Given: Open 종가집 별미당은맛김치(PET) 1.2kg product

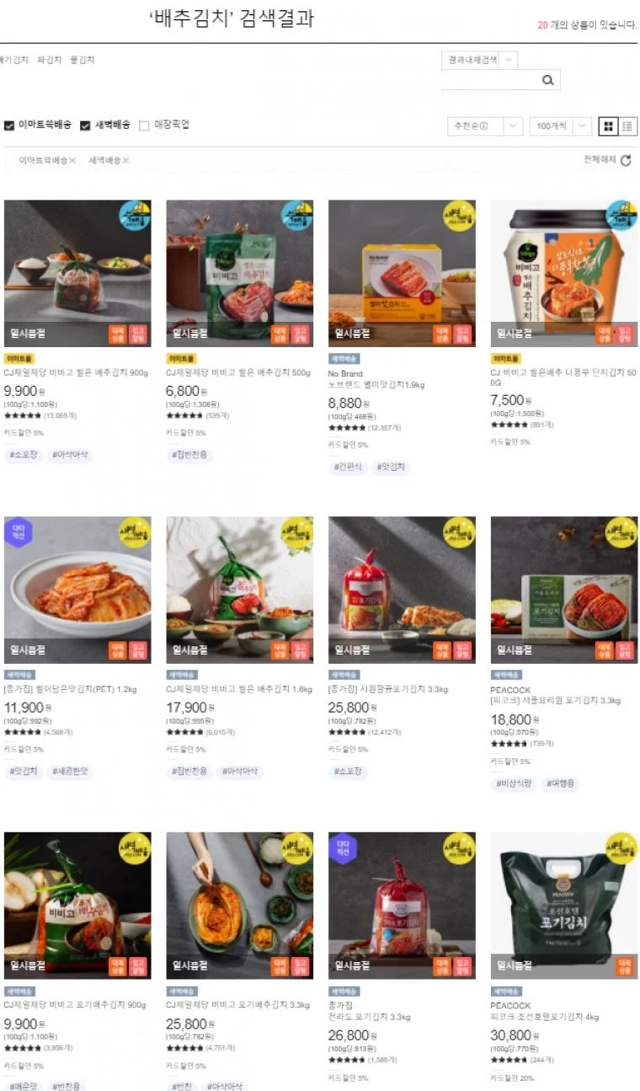Looking at the screenshot, I should 77,590.
